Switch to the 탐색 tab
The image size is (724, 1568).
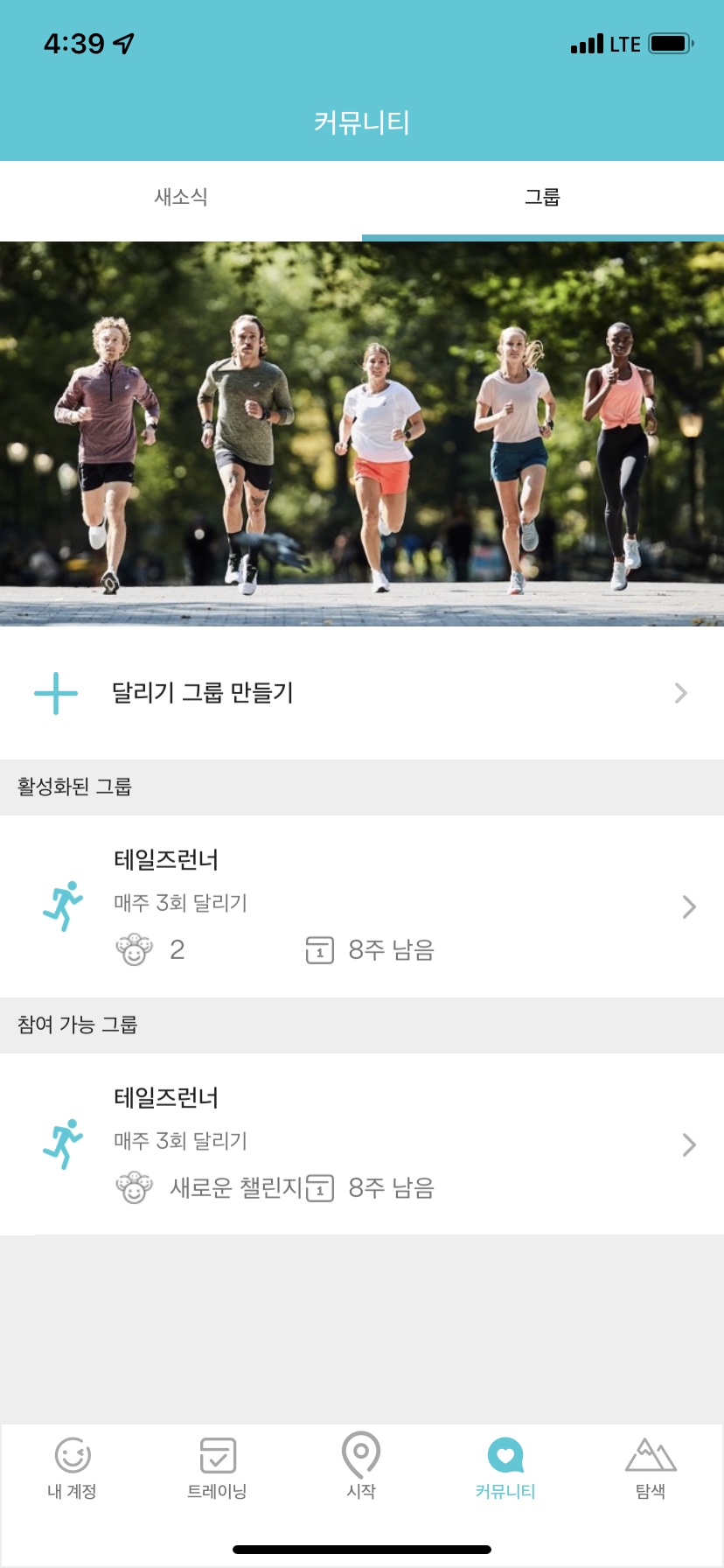tap(651, 1466)
